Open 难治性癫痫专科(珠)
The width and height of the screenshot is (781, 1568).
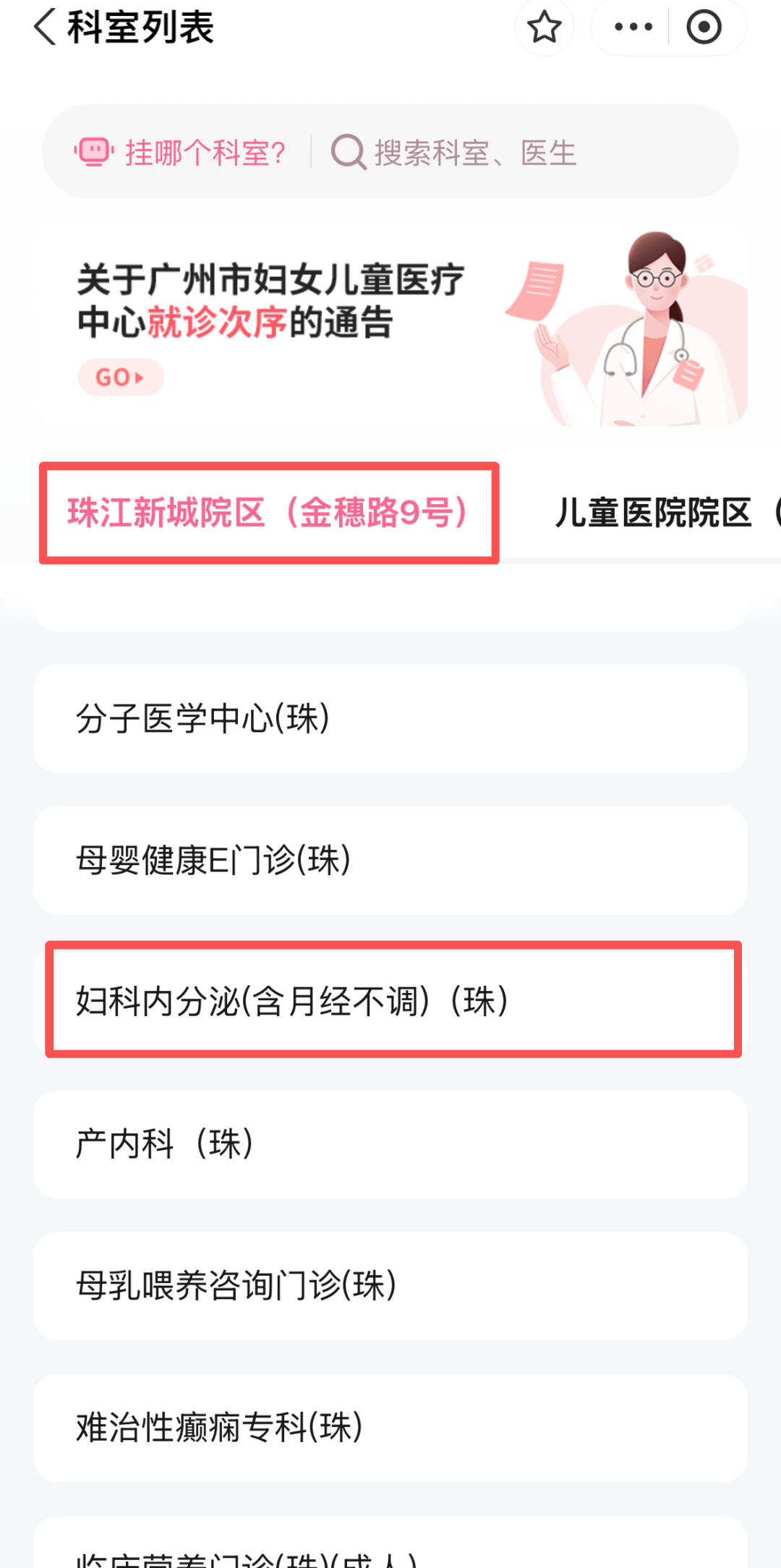pos(390,1427)
